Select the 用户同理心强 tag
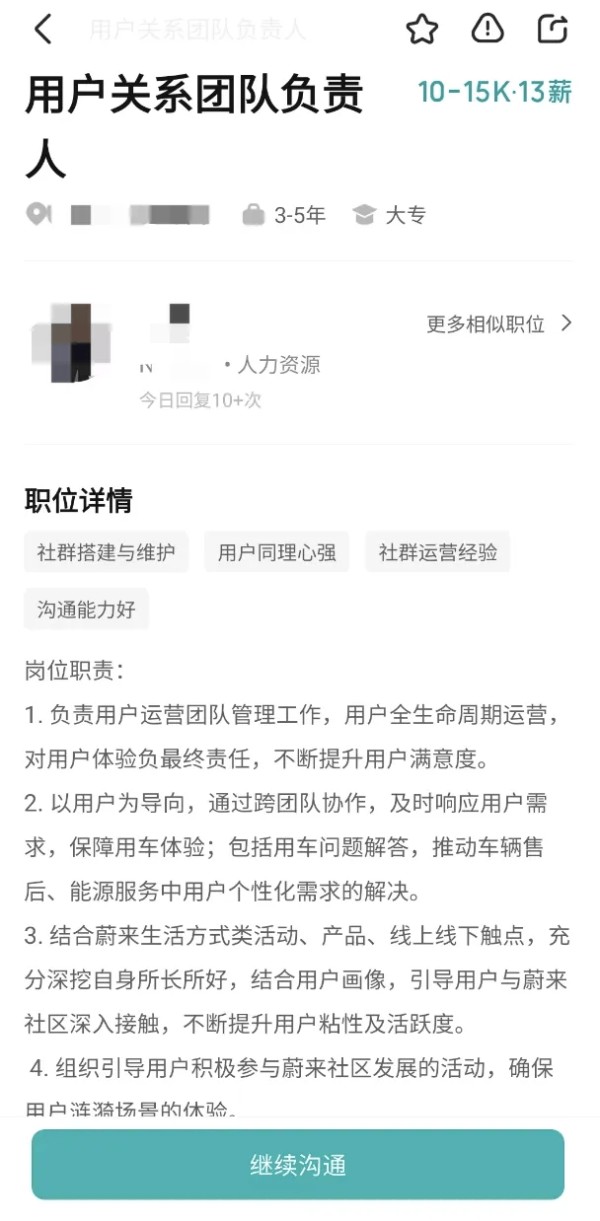600x1221 pixels. click(277, 552)
